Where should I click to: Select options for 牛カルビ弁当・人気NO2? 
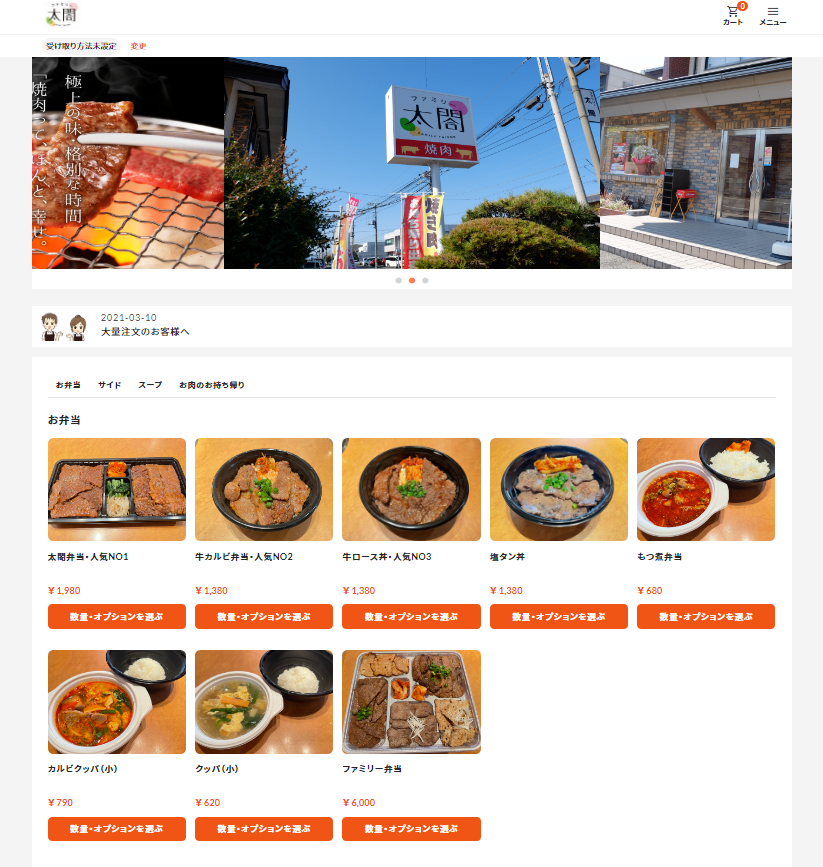[264, 617]
